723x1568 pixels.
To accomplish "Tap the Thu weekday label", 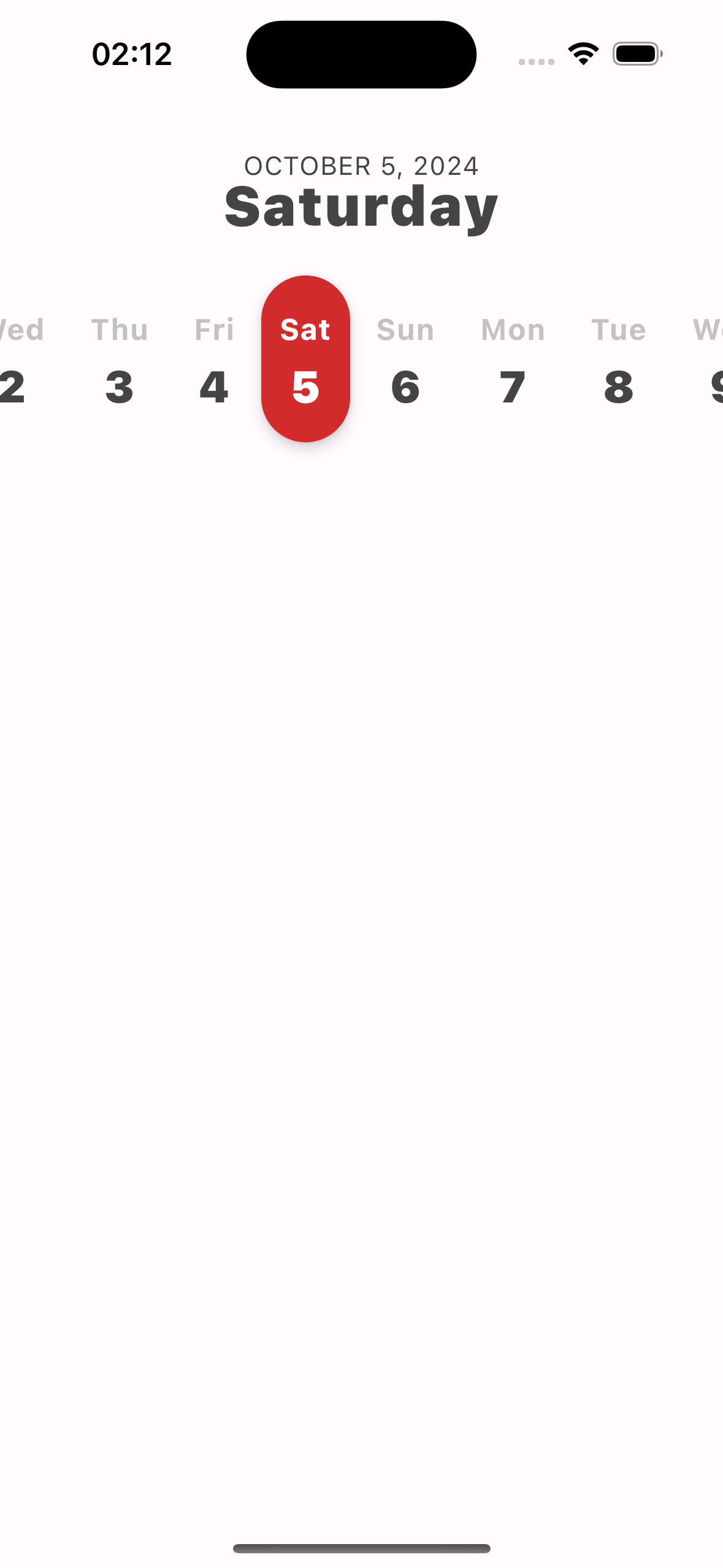I will coord(120,329).
